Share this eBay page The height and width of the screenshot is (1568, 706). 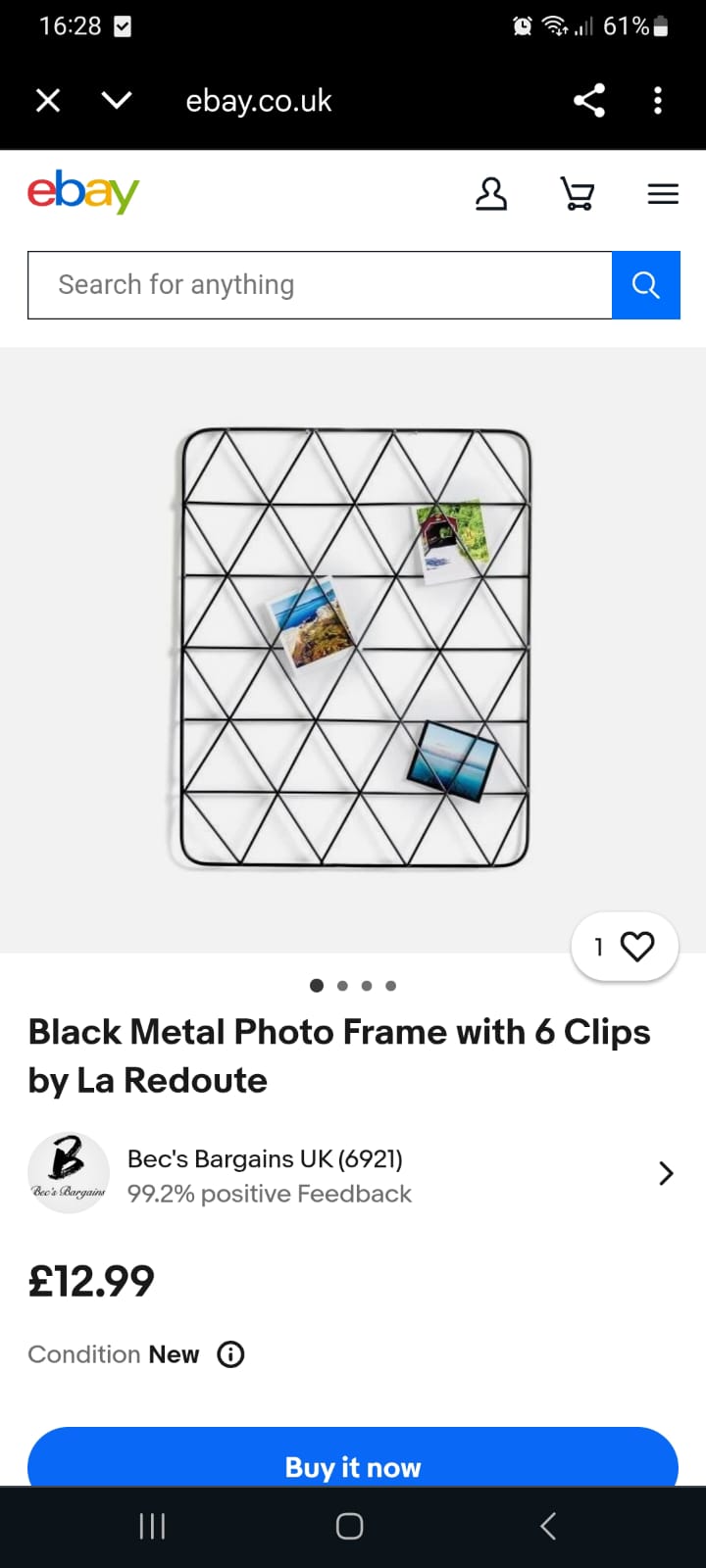click(588, 100)
